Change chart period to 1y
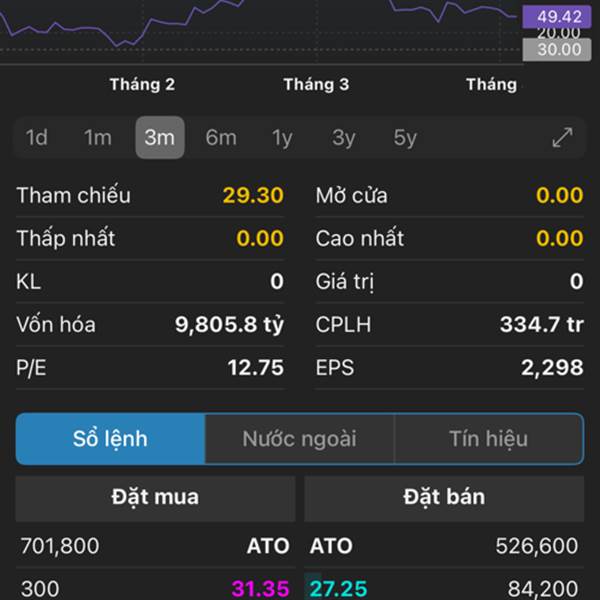This screenshot has width=600, height=600. click(x=282, y=138)
